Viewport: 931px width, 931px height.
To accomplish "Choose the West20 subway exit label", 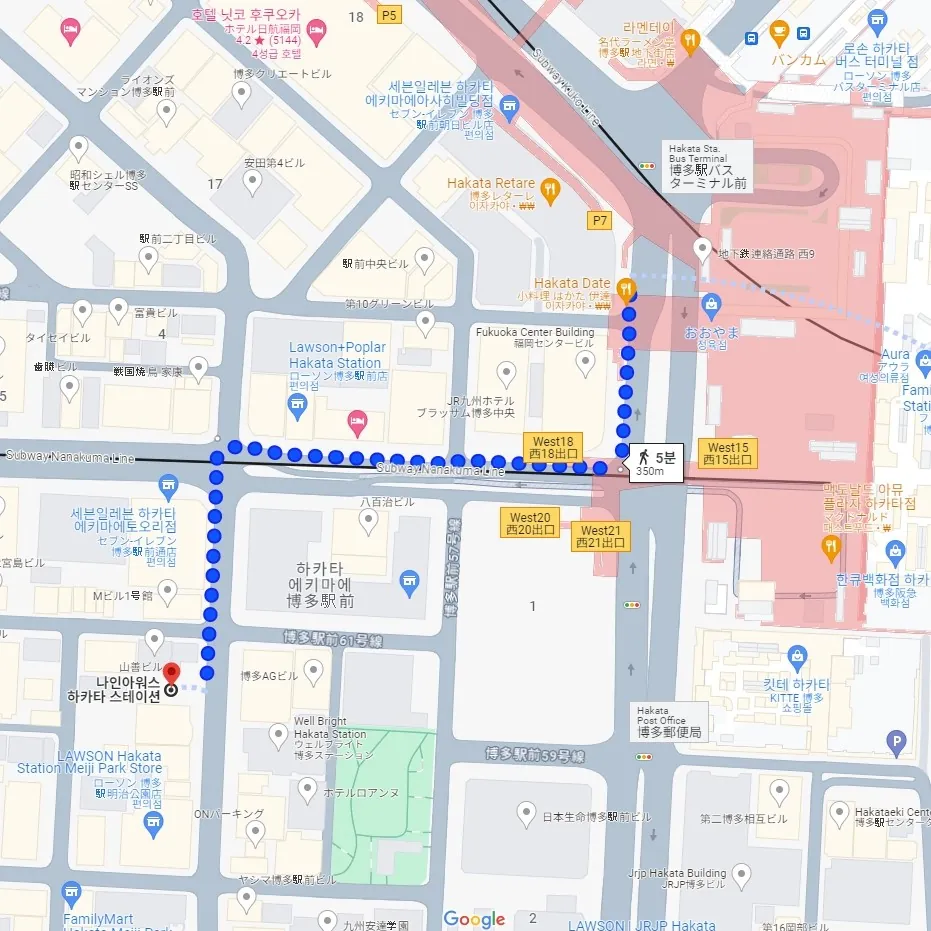I will tap(531, 522).
